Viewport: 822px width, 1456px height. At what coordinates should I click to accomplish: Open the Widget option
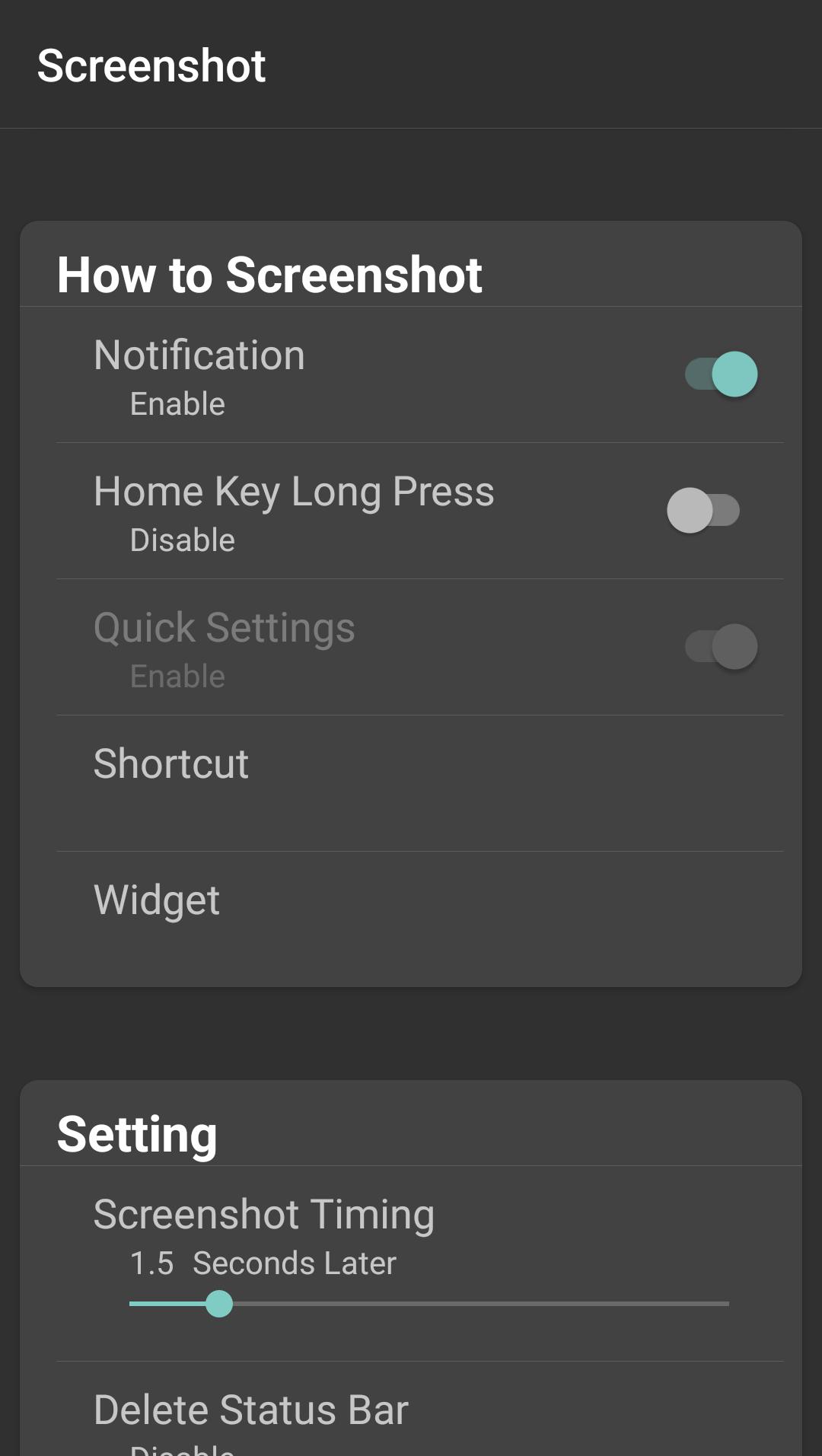tap(420, 919)
